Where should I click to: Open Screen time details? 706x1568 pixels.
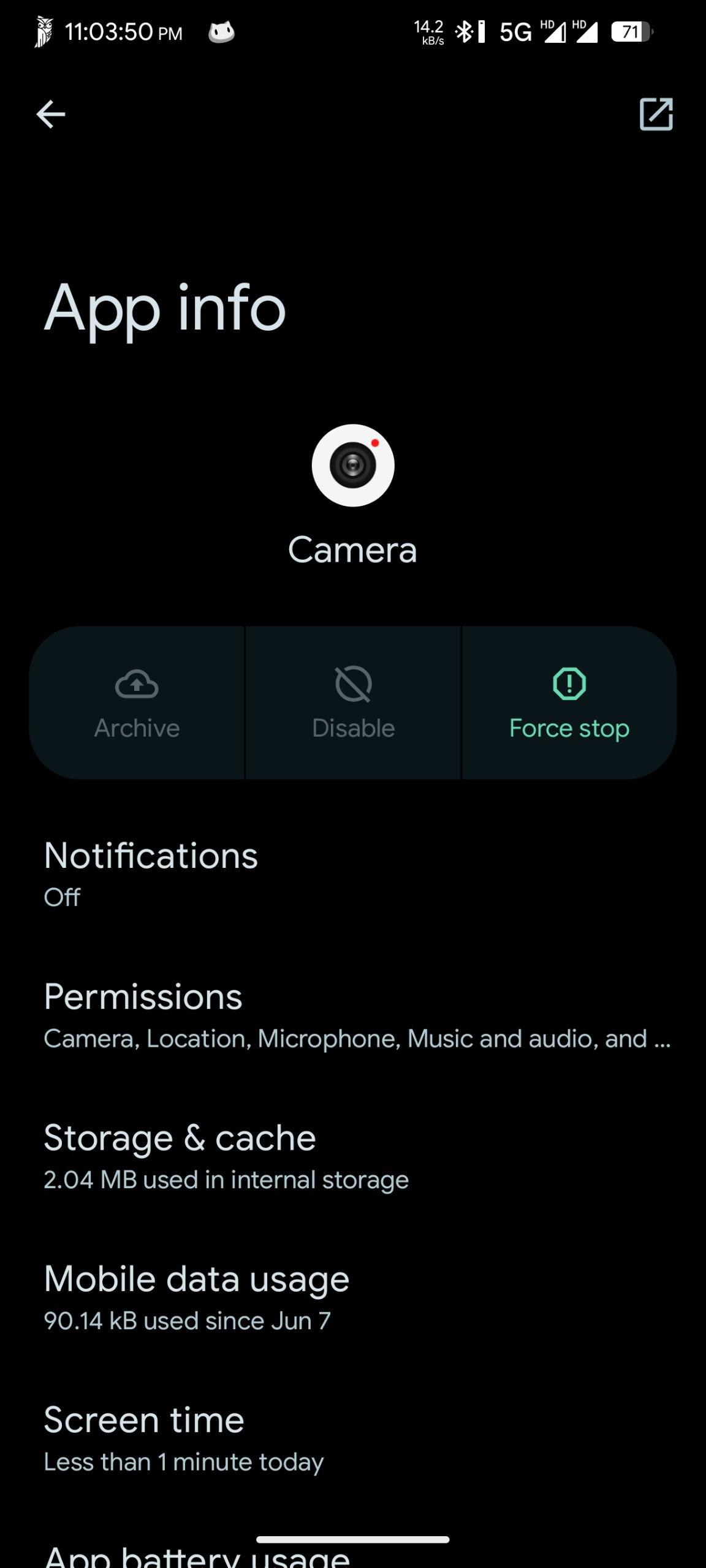pos(353,1438)
